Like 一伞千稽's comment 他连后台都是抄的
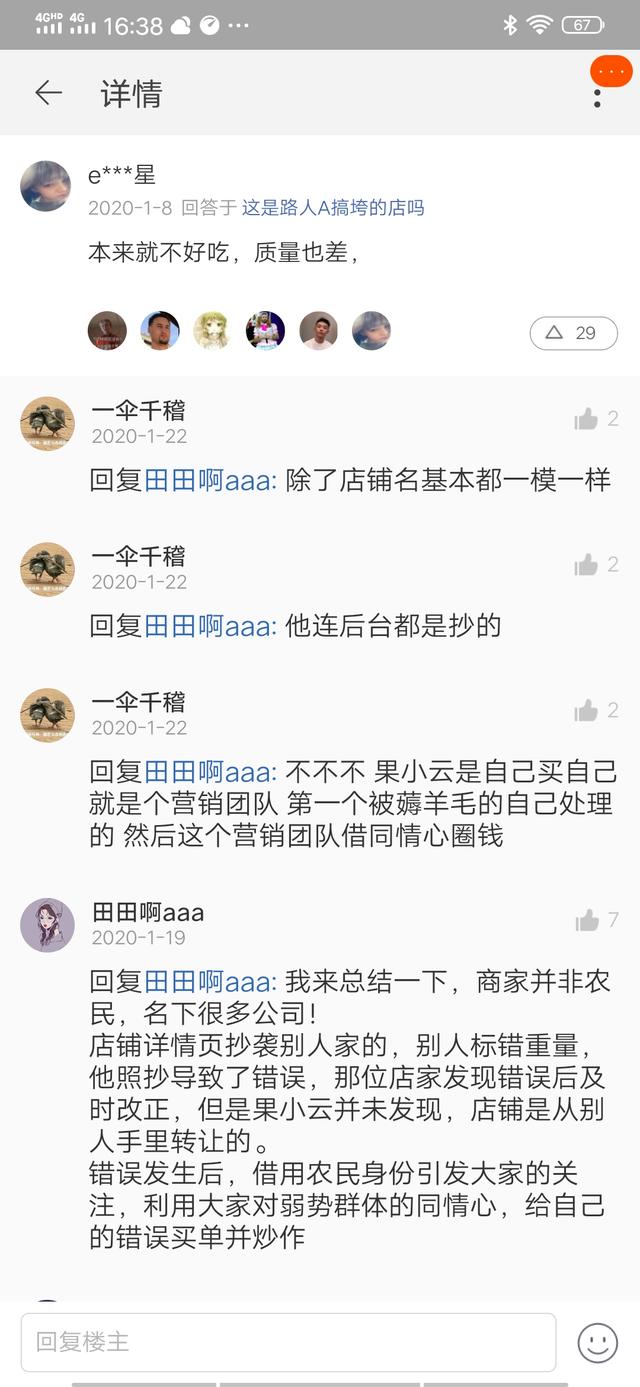The image size is (640, 1387). (x=597, y=565)
